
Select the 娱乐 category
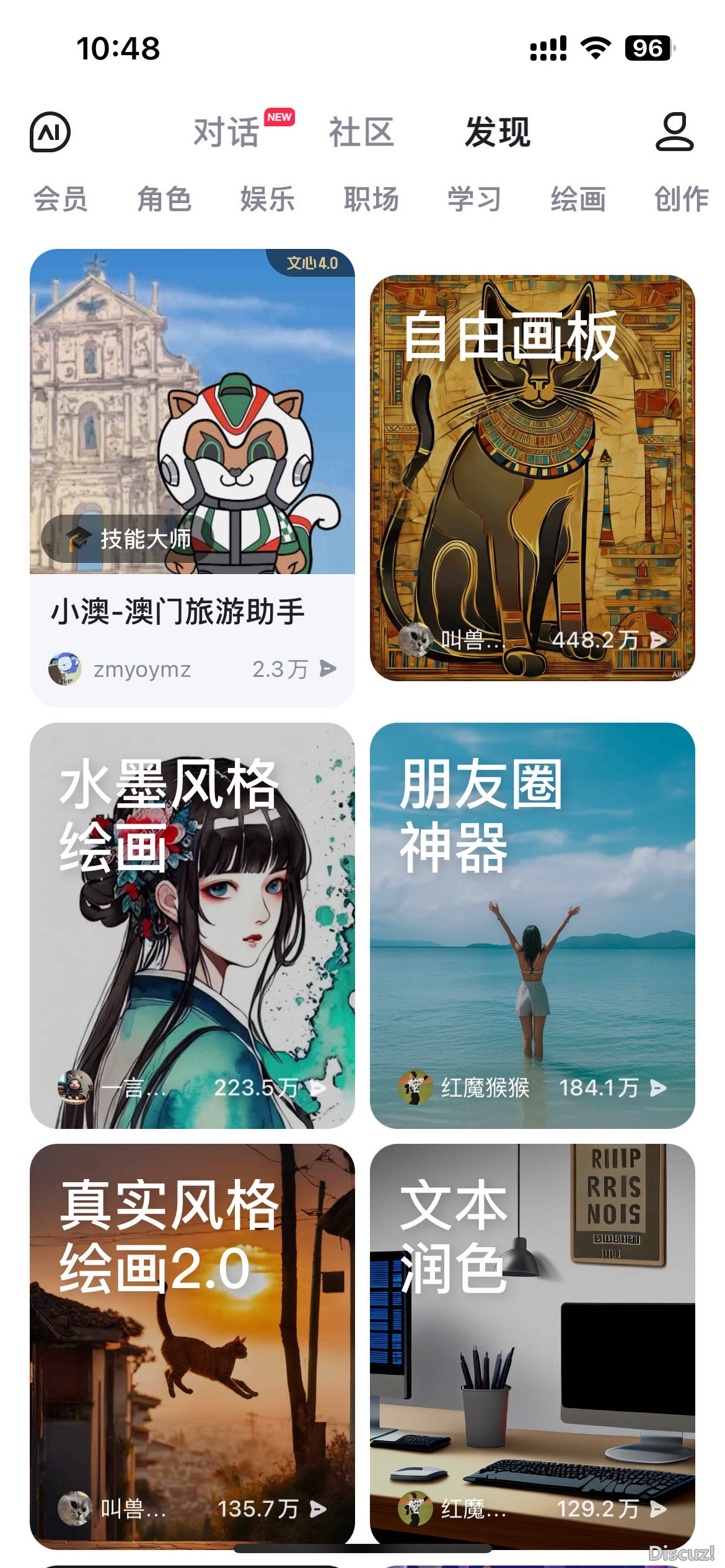click(268, 199)
